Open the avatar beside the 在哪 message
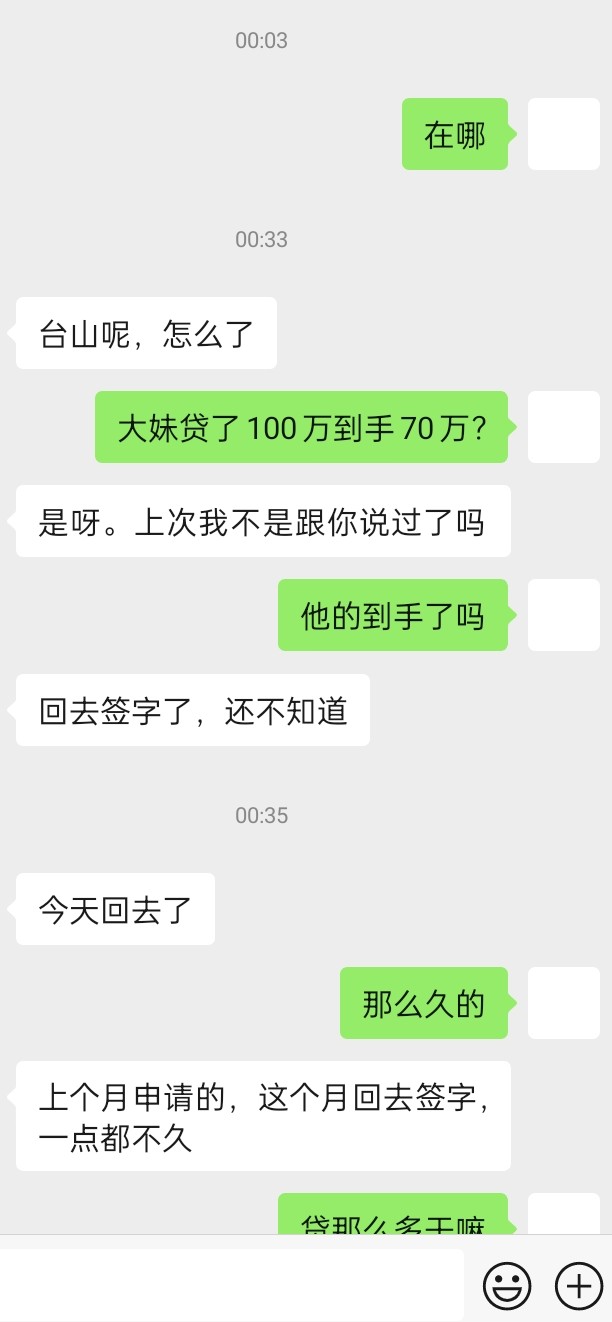 click(x=563, y=134)
